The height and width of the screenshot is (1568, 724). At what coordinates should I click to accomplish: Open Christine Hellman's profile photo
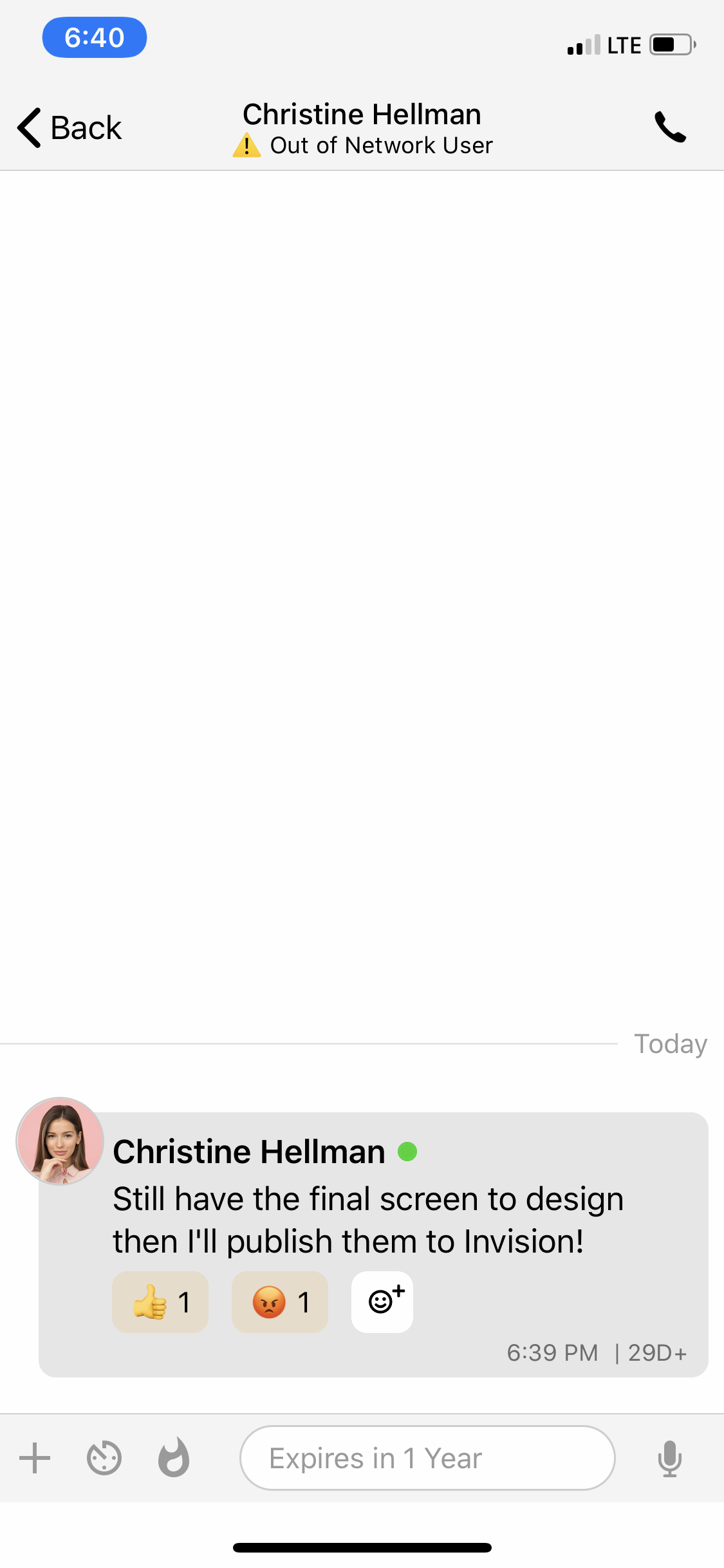pos(60,1141)
